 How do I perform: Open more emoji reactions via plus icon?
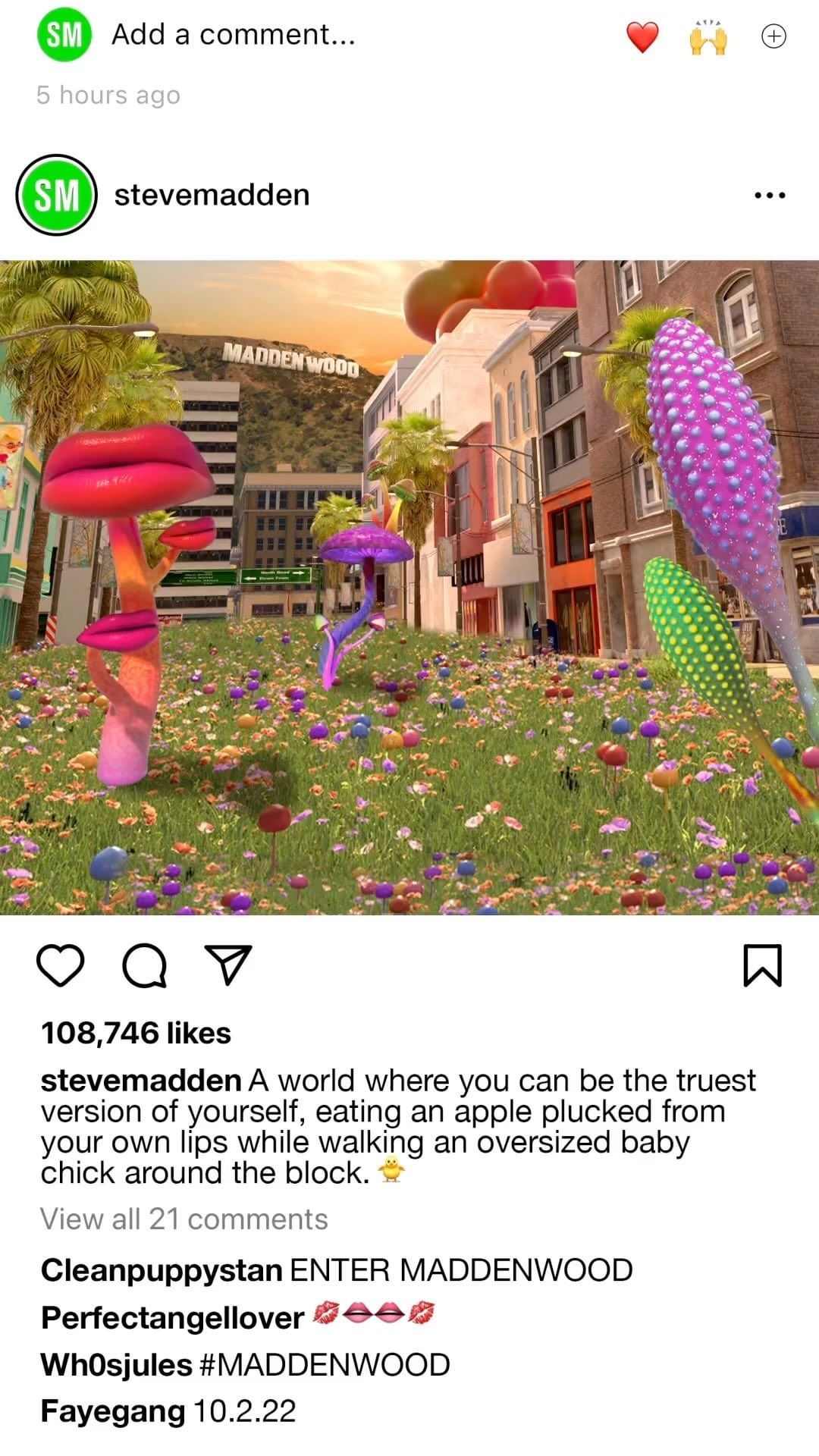click(x=773, y=36)
